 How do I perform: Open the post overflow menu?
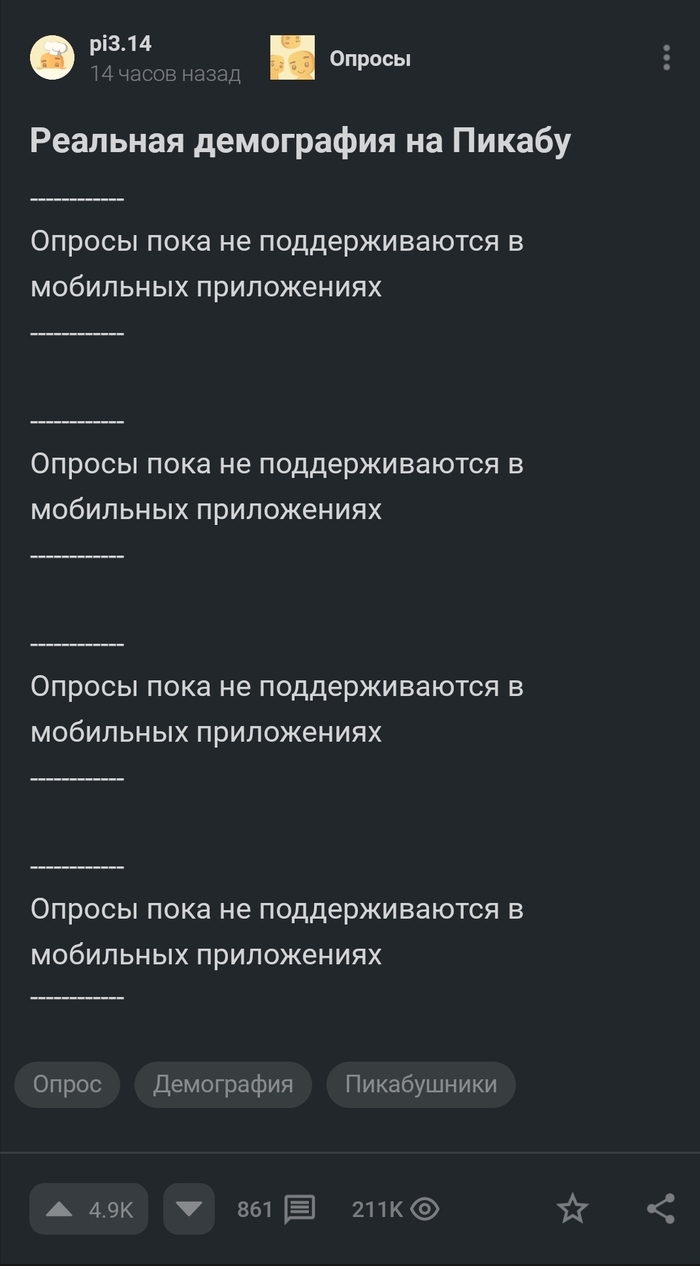click(666, 58)
